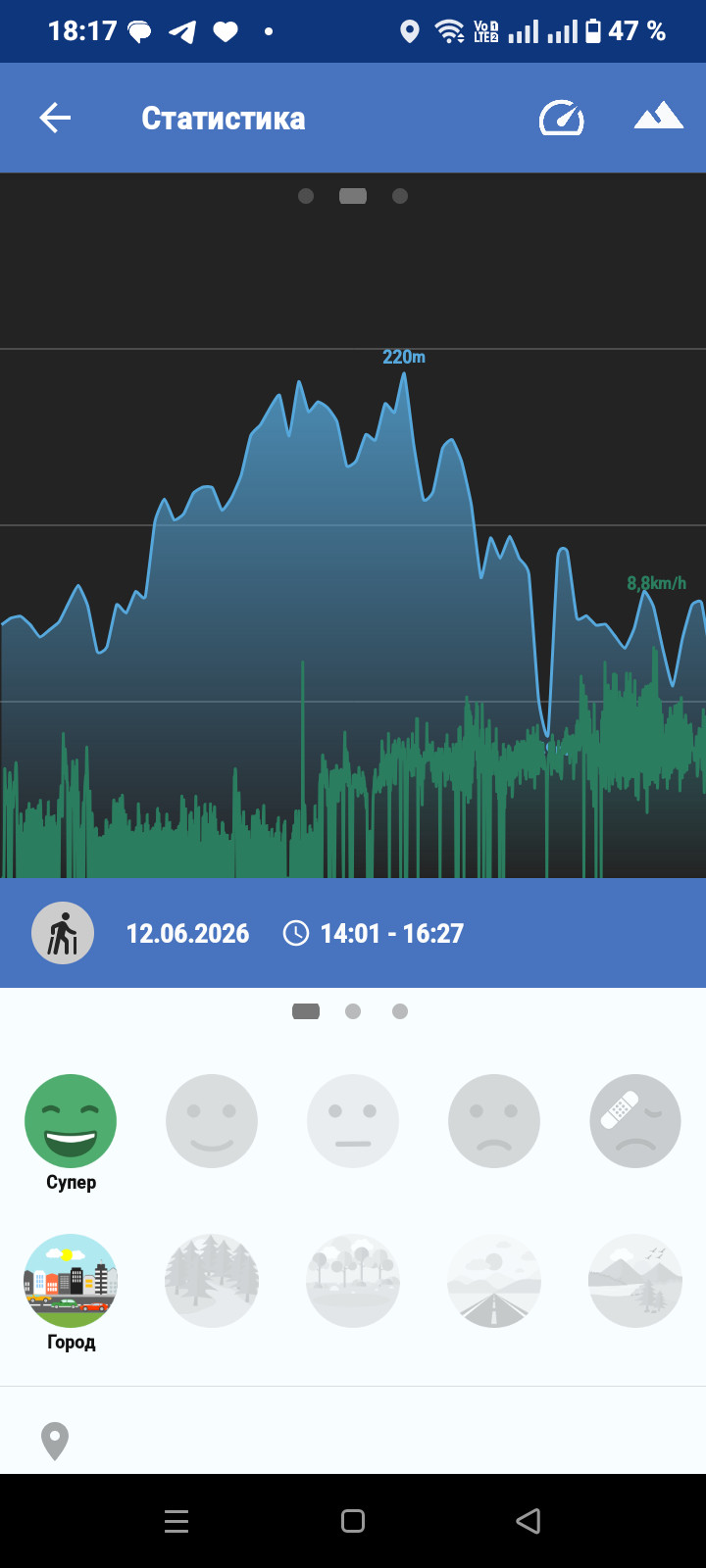Go back from the Статистика screen
706x1568 pixels.
(x=55, y=119)
